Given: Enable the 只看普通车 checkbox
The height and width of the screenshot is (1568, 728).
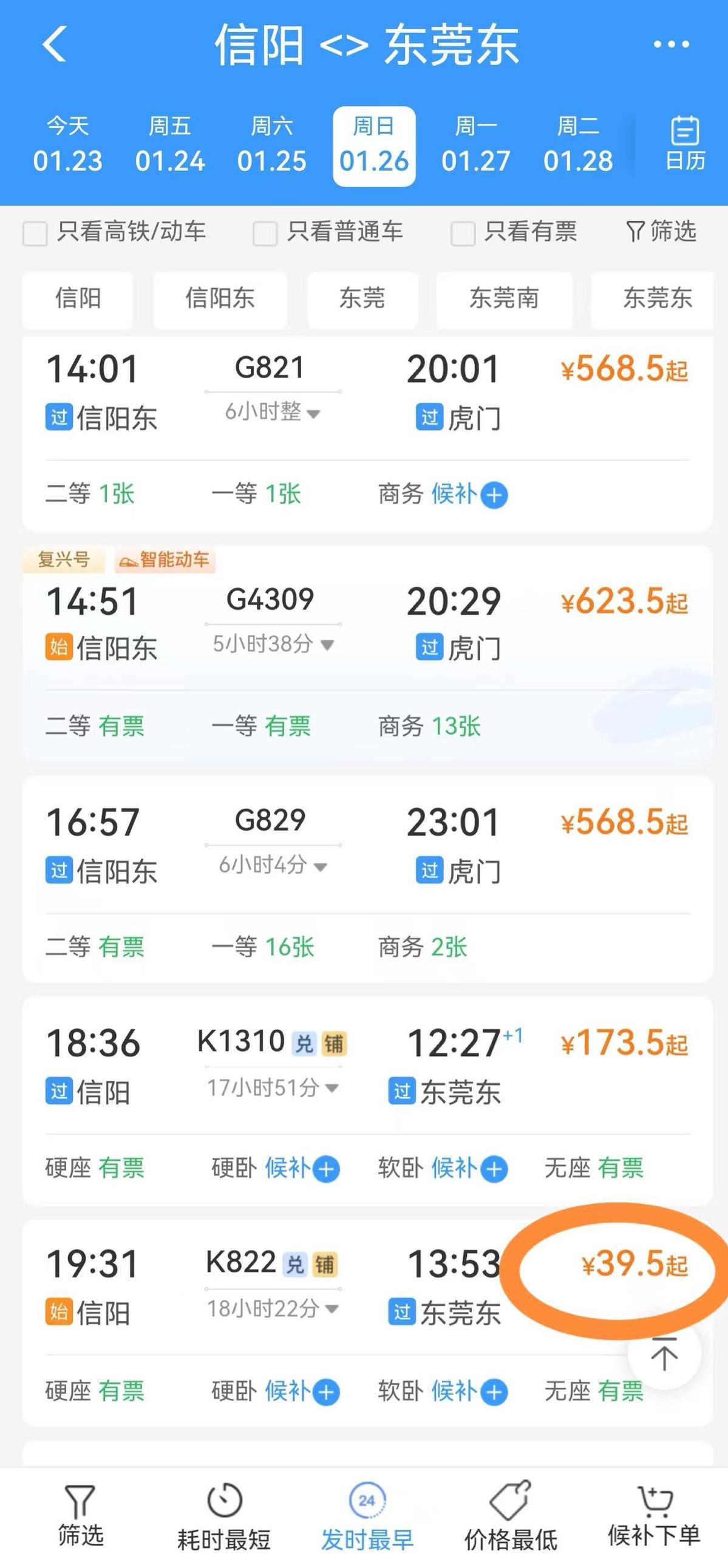Looking at the screenshot, I should click(x=265, y=234).
